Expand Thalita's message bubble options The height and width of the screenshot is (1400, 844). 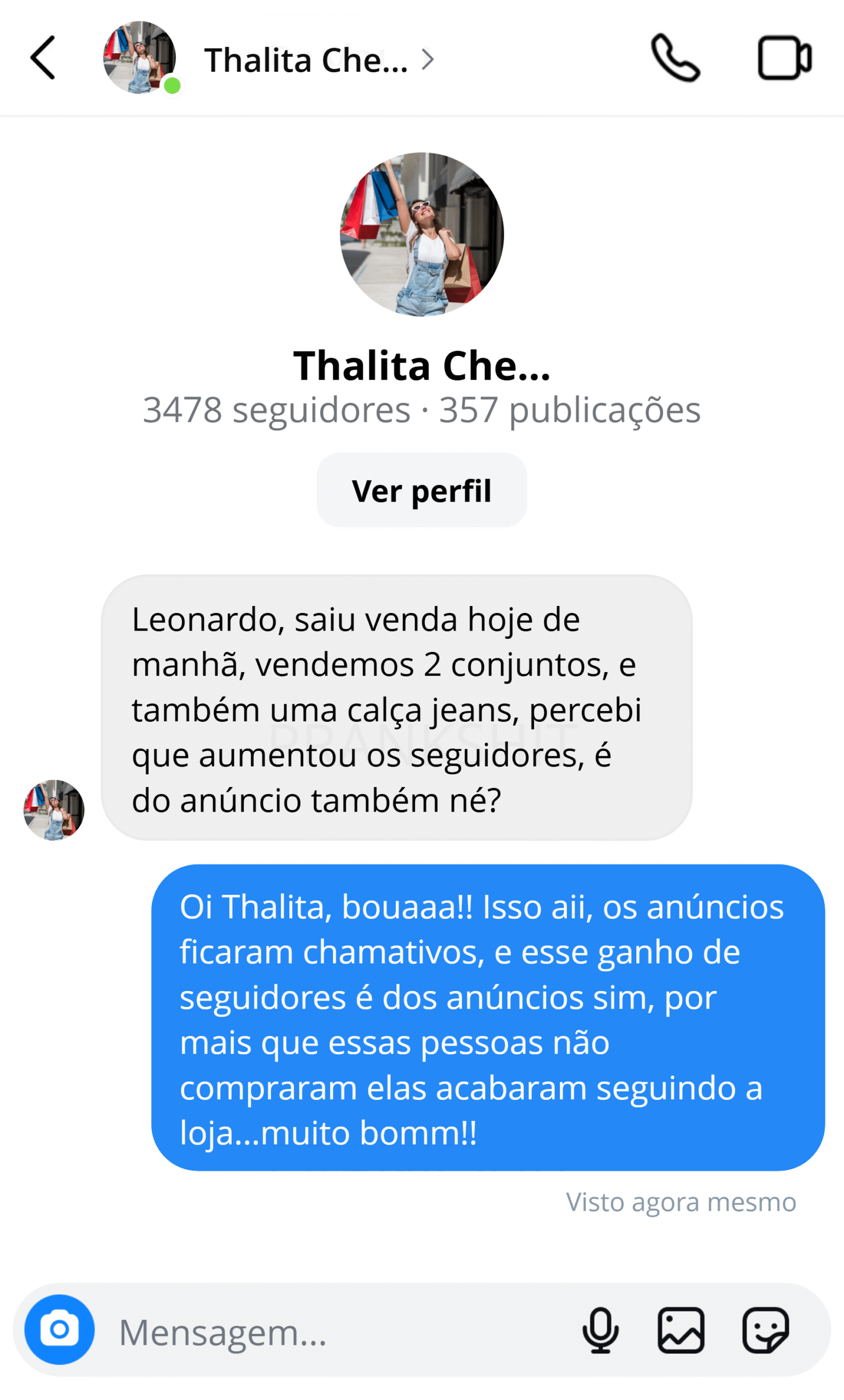click(397, 710)
